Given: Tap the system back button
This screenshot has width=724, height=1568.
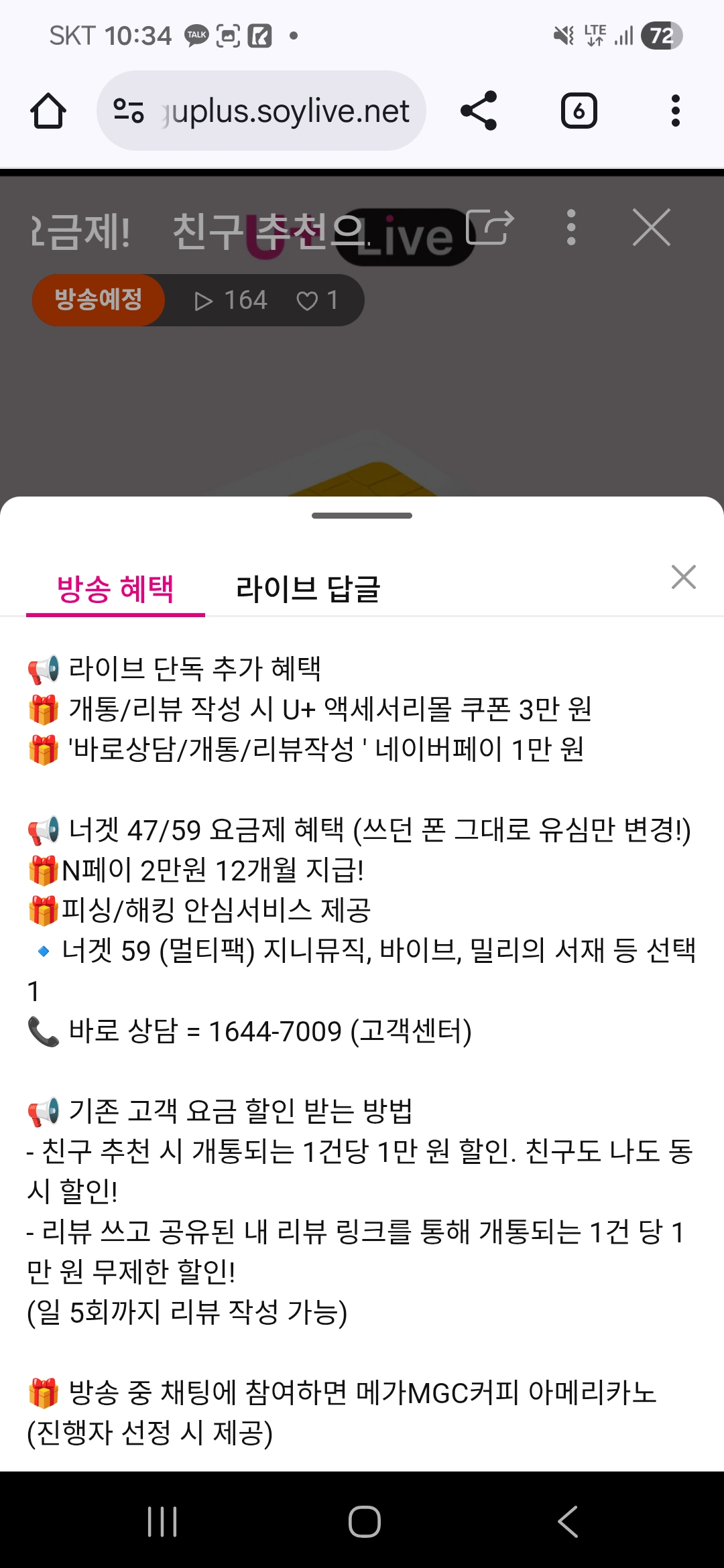Looking at the screenshot, I should tap(568, 1521).
